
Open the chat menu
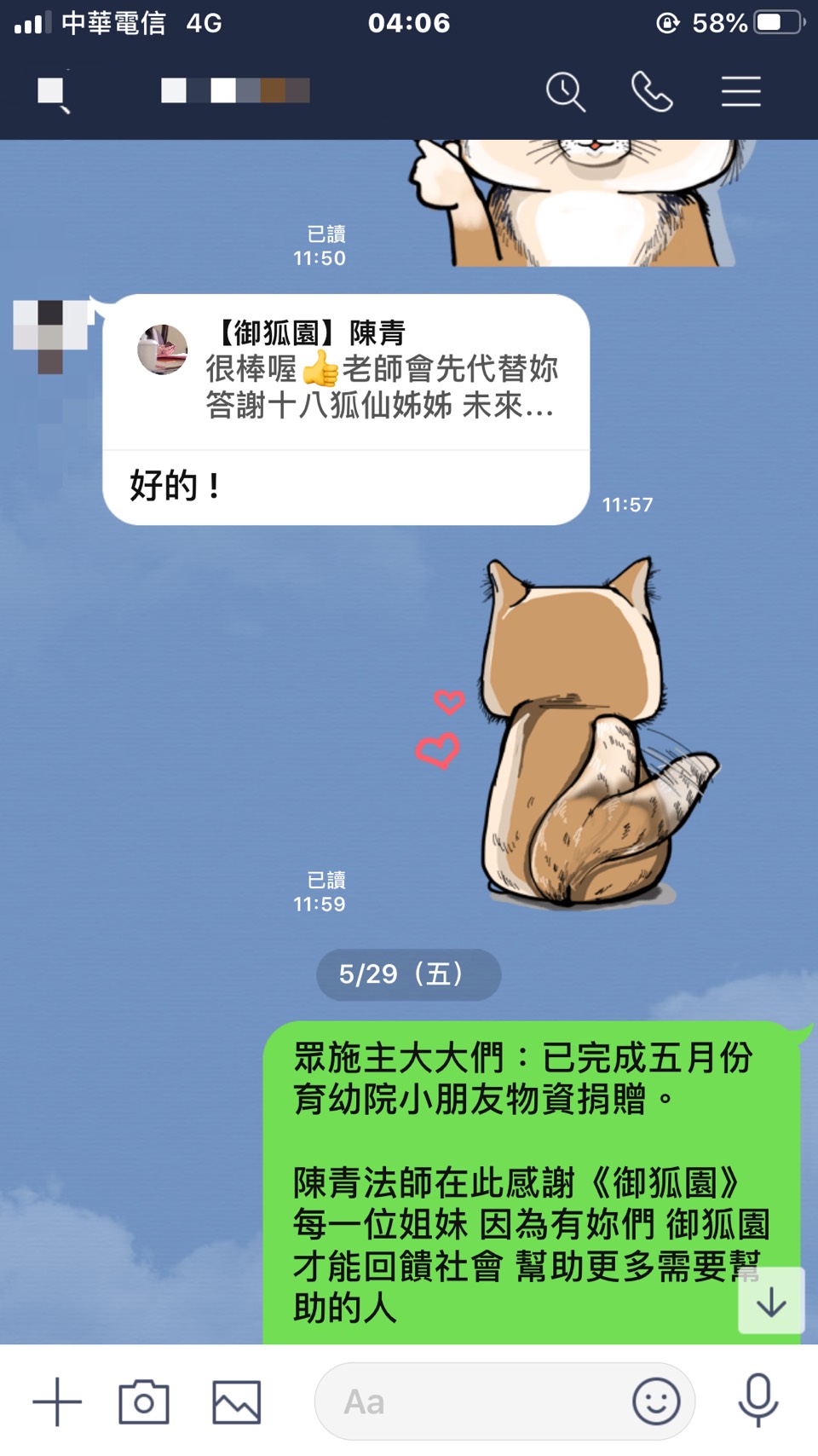point(740,91)
